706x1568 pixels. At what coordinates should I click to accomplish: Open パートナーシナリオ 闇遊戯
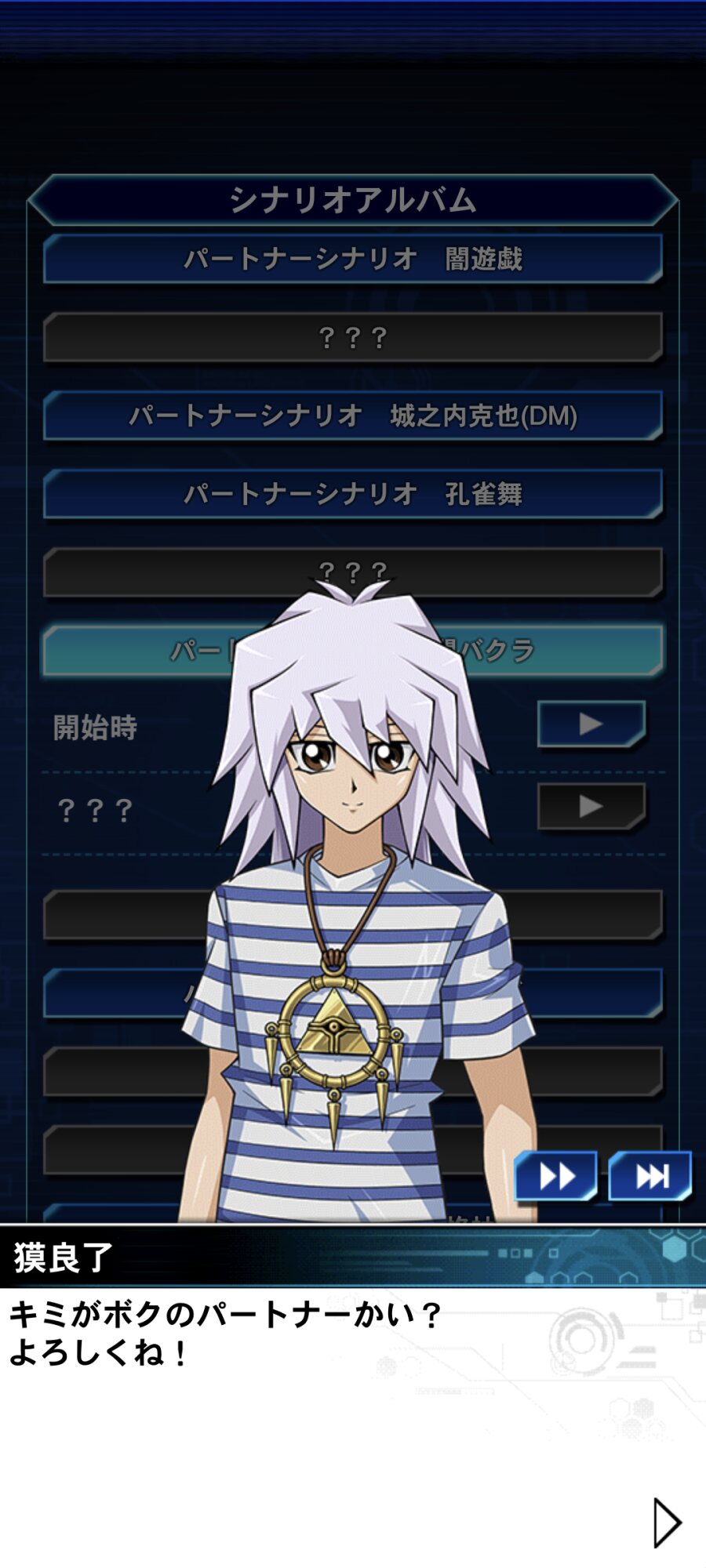(x=353, y=259)
